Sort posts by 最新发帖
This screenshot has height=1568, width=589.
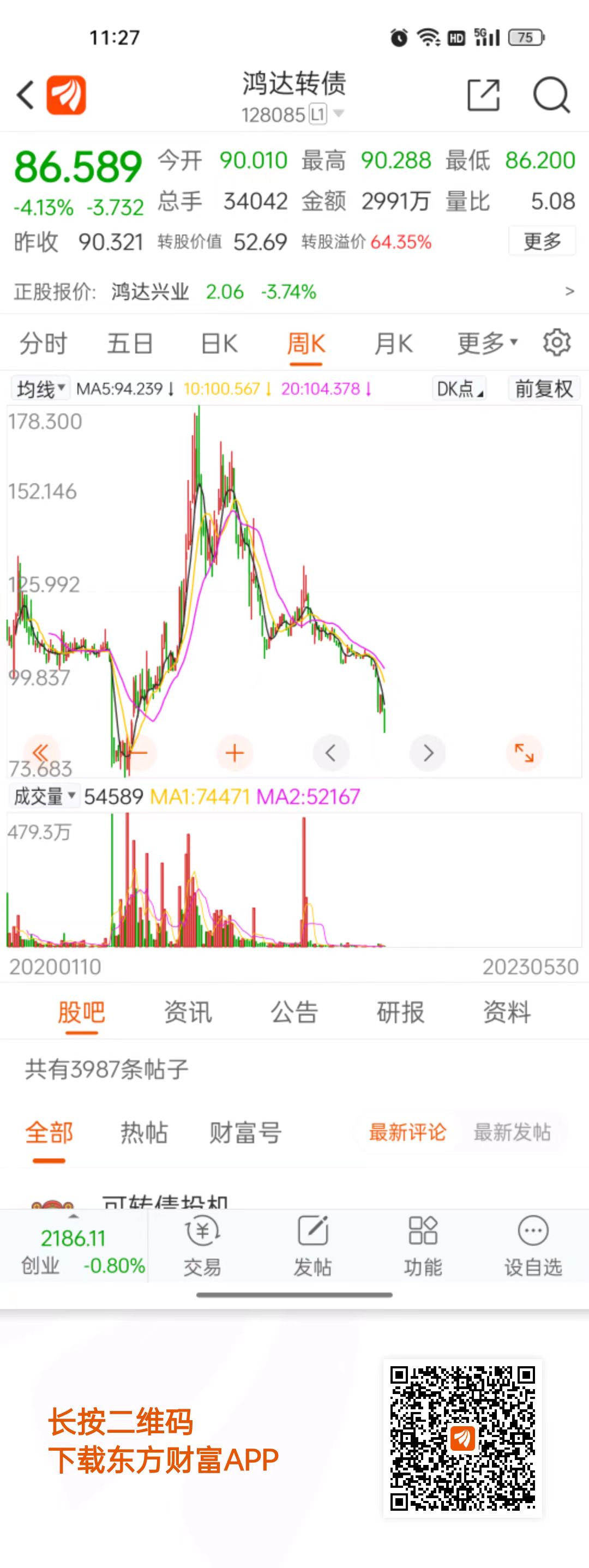[512, 1132]
